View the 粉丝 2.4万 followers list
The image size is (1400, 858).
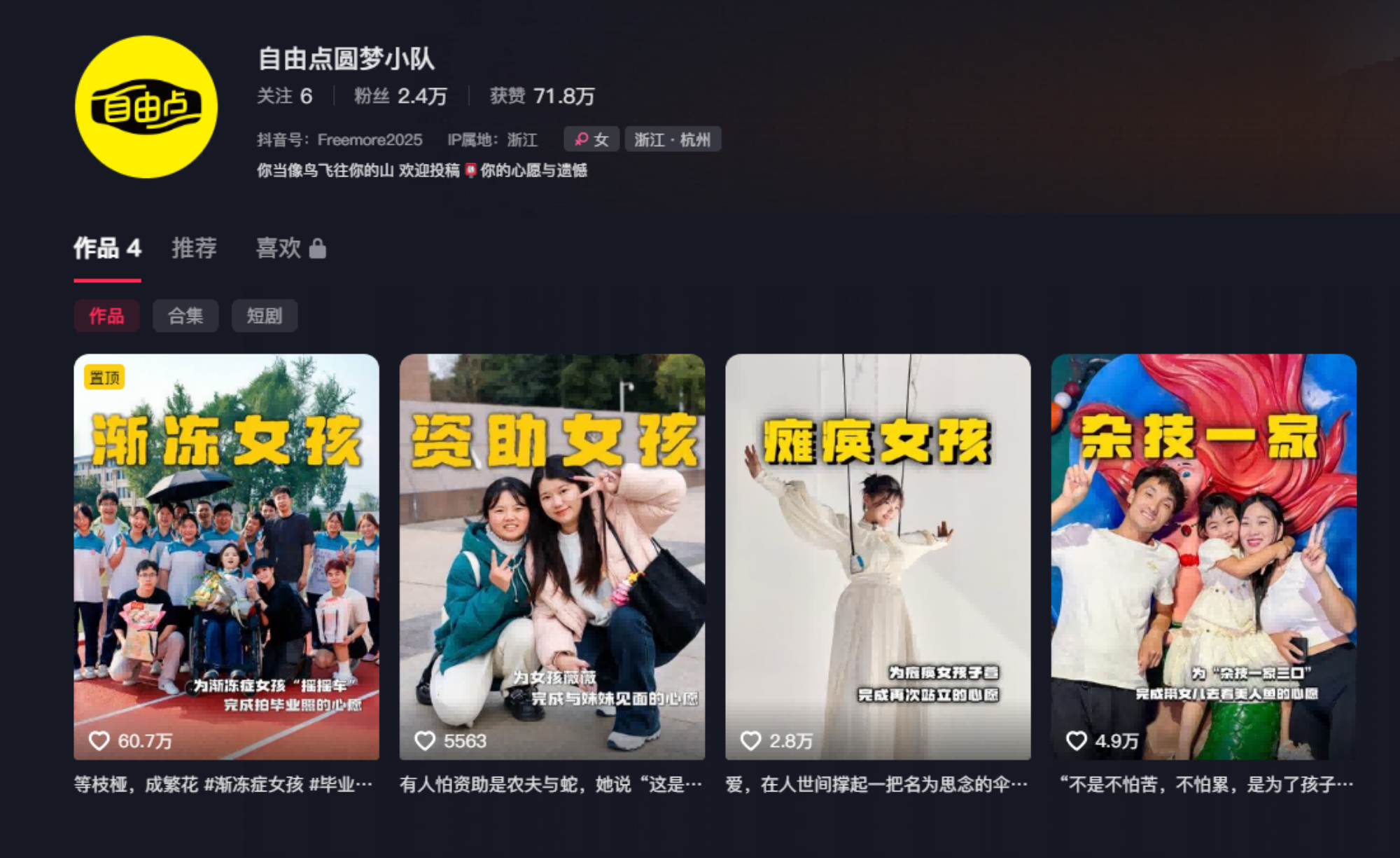click(x=400, y=96)
